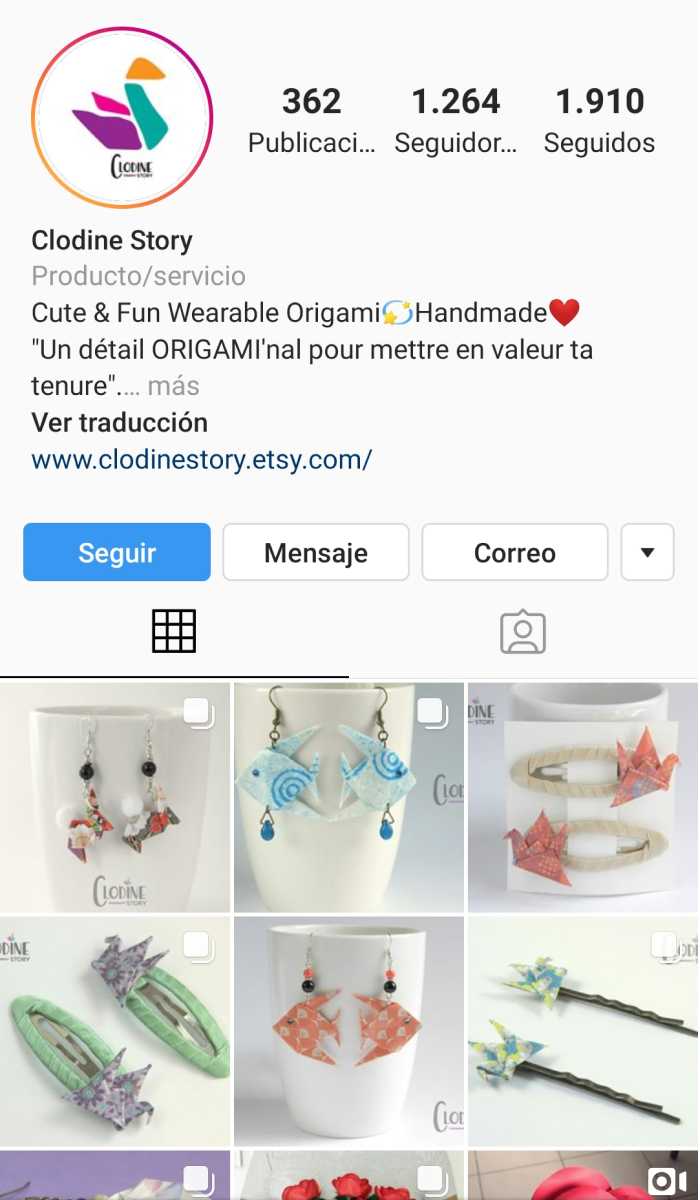700x1200 pixels.
Task: Open the 1.910 Seguidos list
Action: [x=600, y=120]
